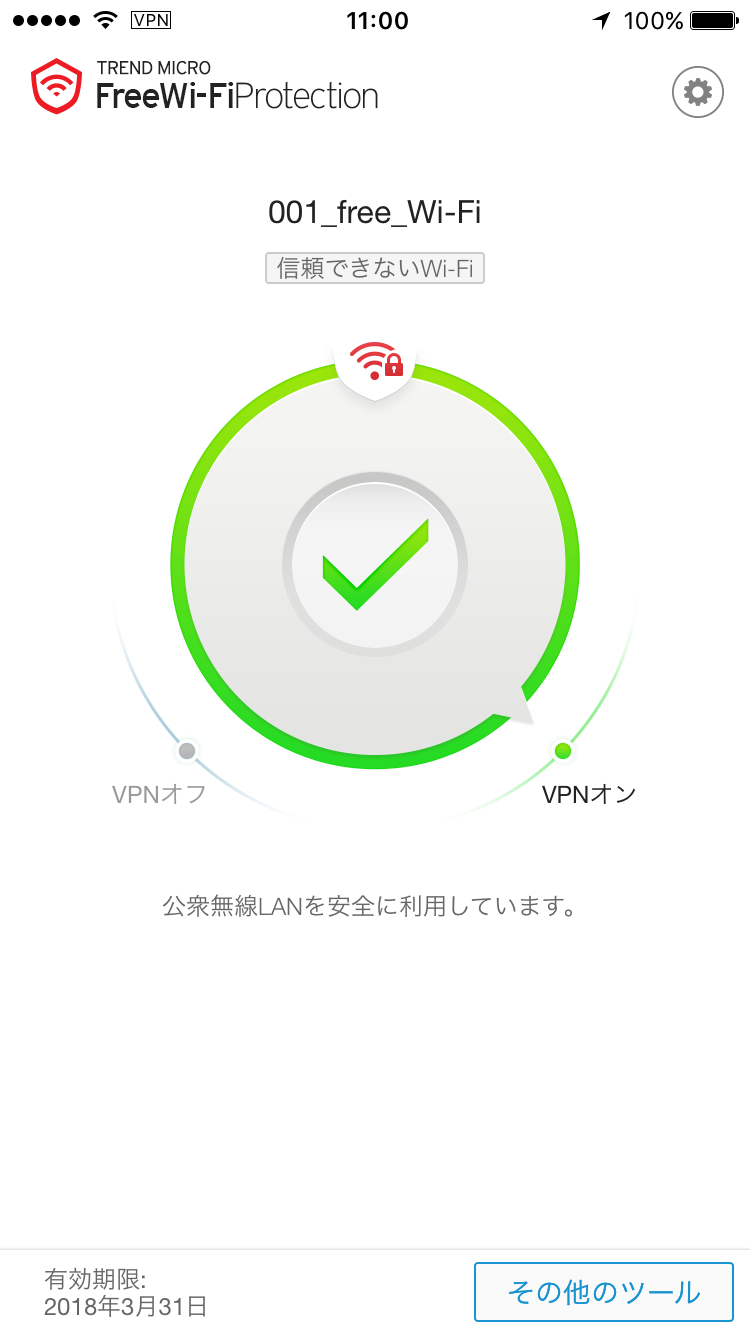Open the settings gear icon
This screenshot has height=1334, width=750.
(697, 93)
